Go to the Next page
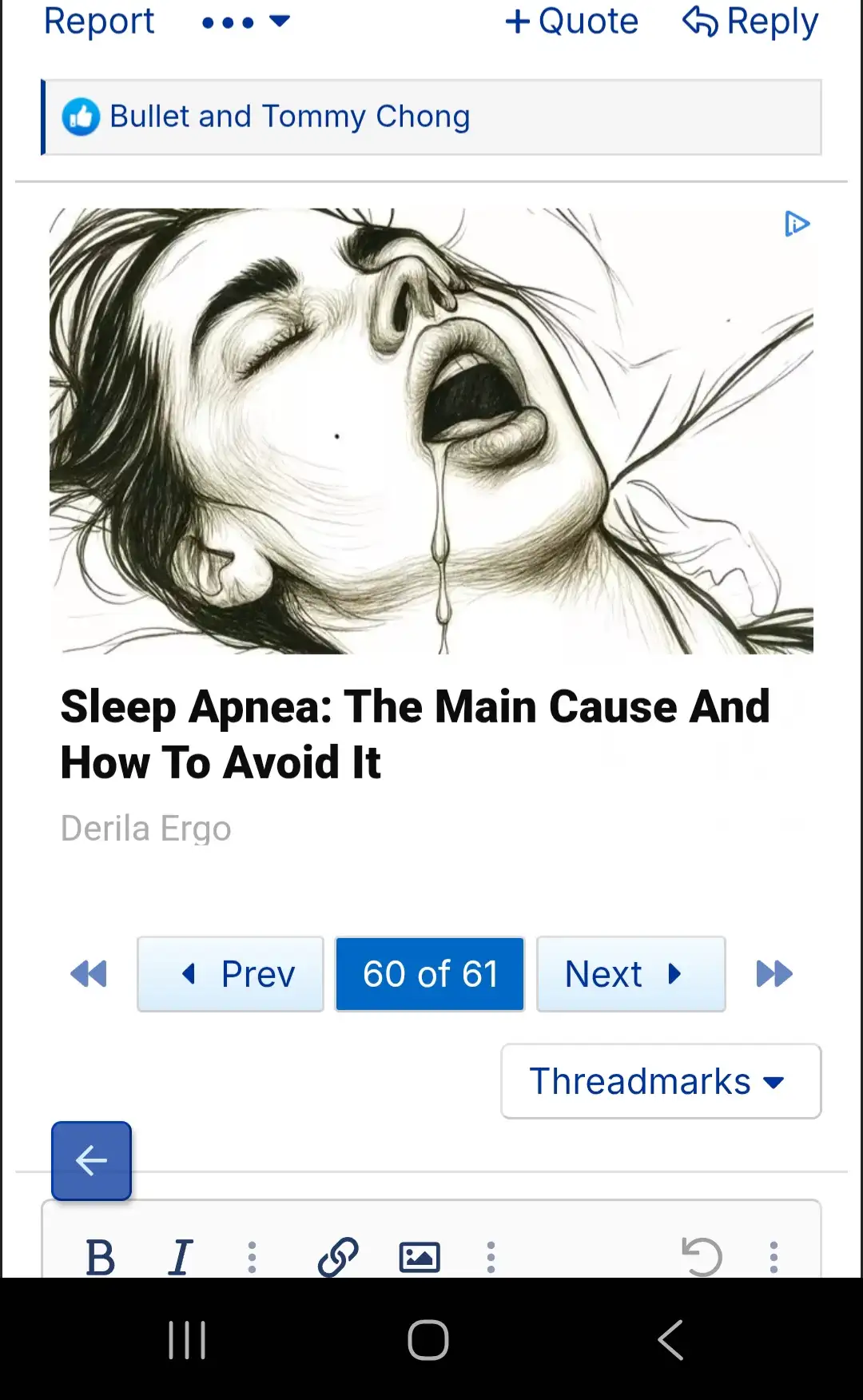 tap(630, 974)
